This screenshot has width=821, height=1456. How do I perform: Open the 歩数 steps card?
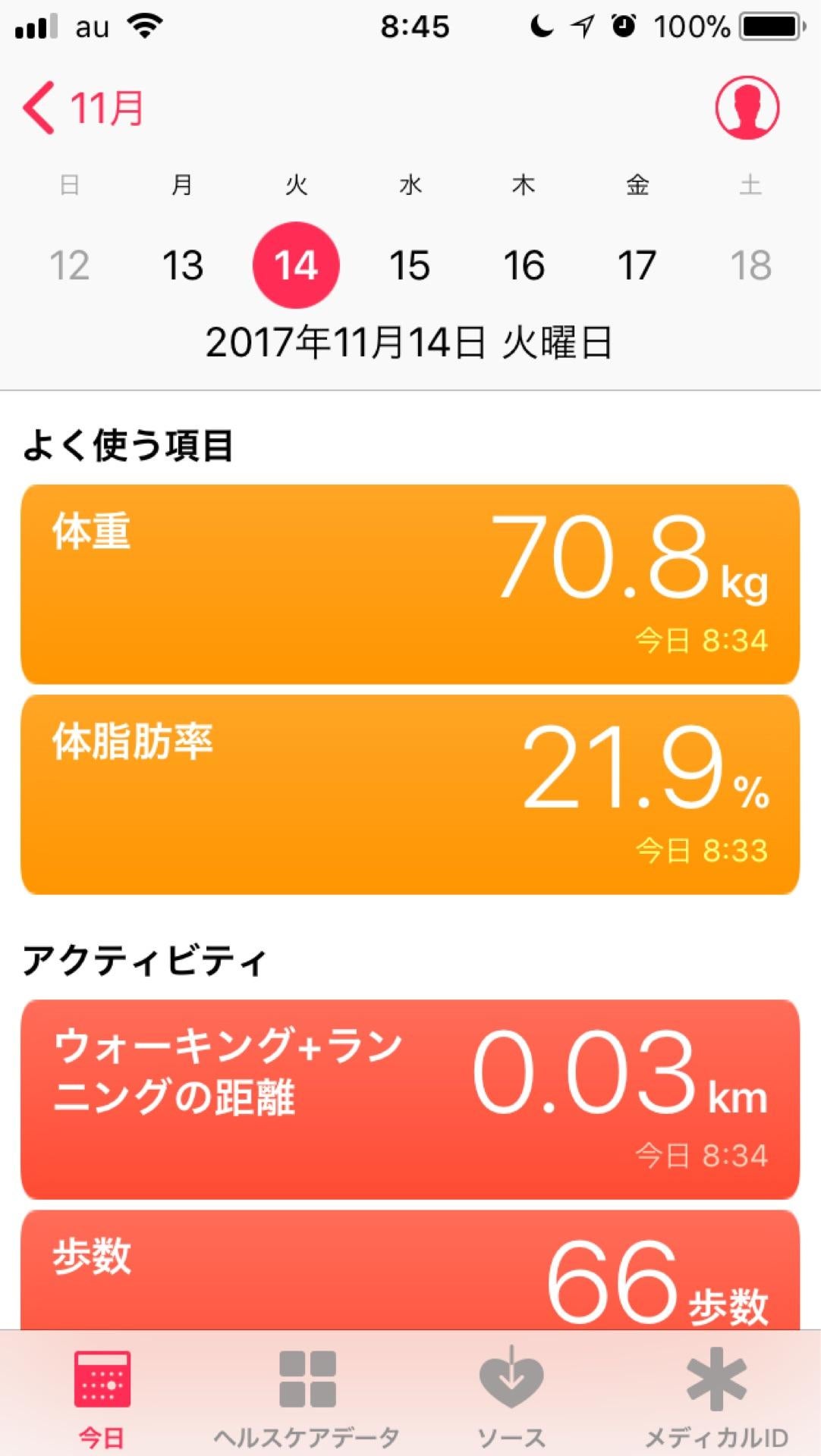click(x=410, y=1266)
